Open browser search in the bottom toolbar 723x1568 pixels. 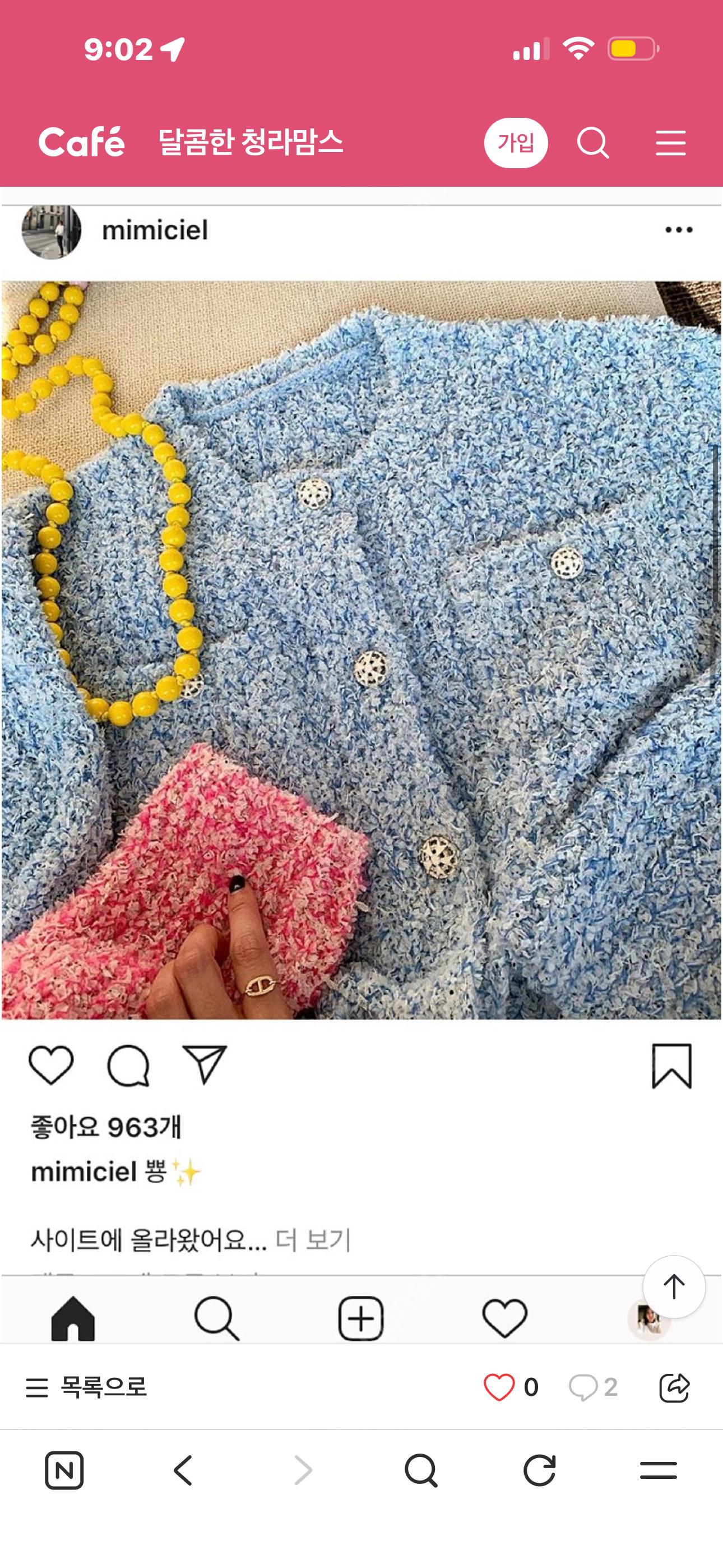tap(420, 1470)
